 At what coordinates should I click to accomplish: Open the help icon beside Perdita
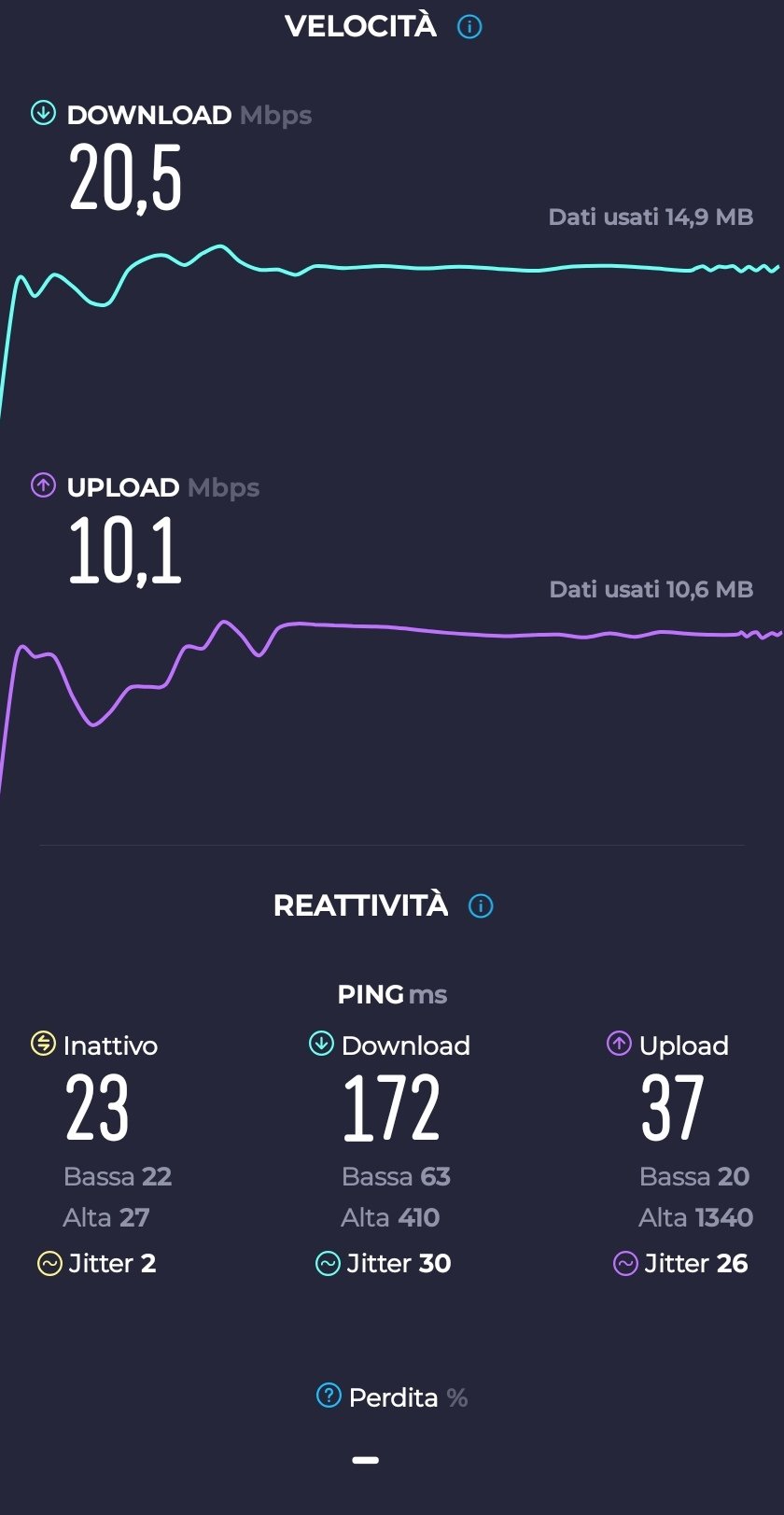click(x=329, y=1396)
